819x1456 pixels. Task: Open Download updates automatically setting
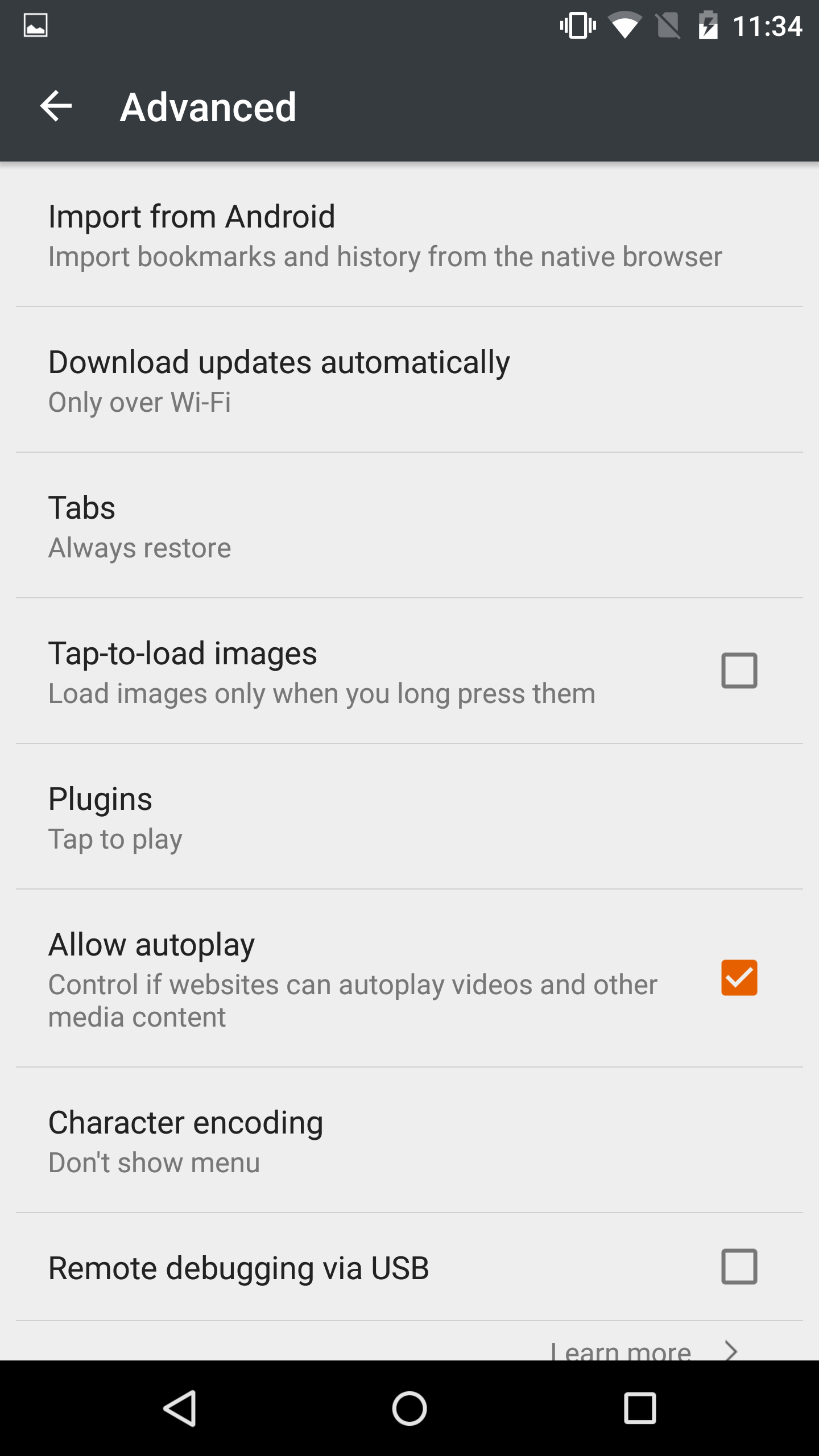(279, 380)
